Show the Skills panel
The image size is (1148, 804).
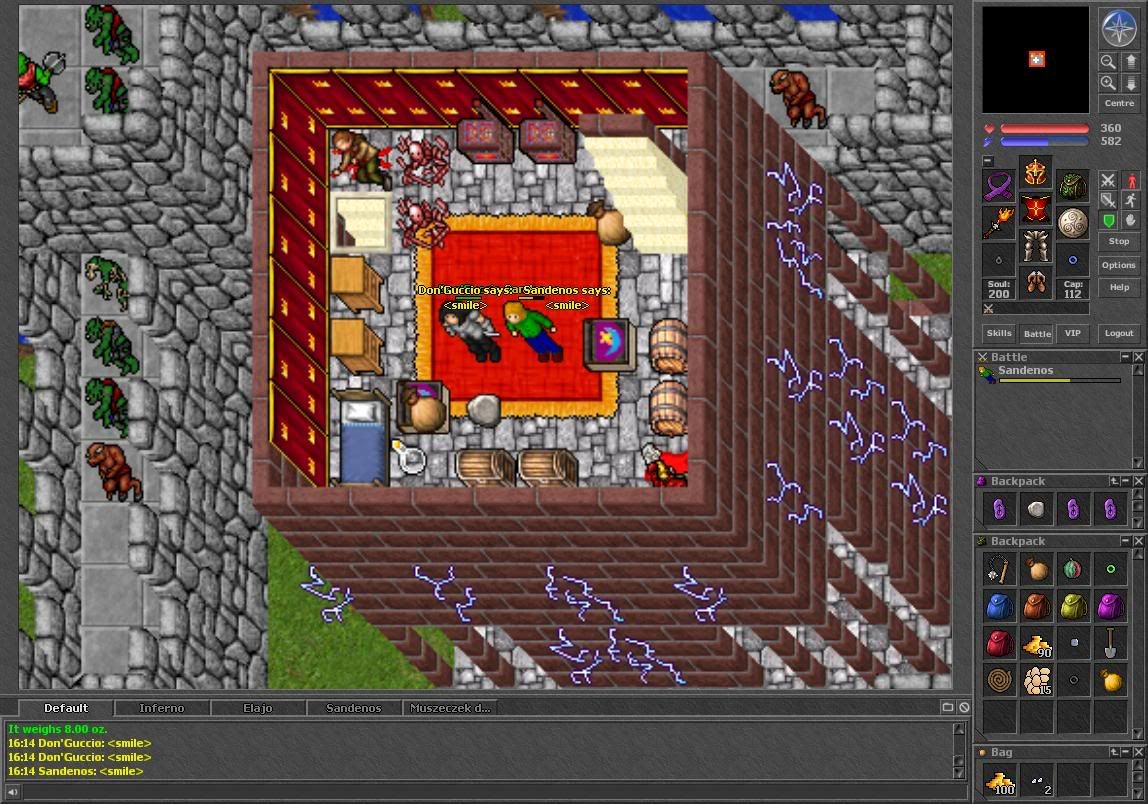pyautogui.click(x=999, y=333)
